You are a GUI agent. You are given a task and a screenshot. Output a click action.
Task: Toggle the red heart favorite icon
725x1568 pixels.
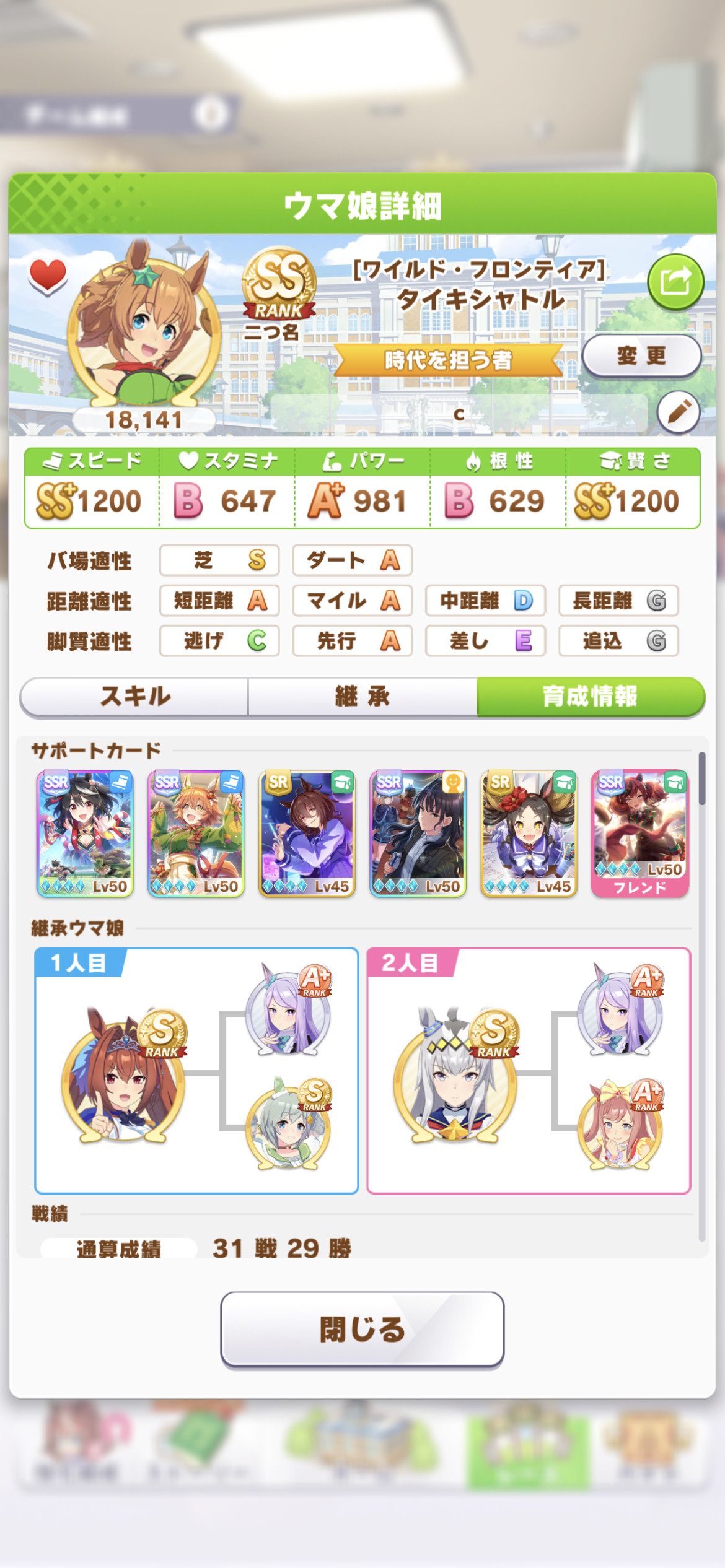[x=48, y=275]
